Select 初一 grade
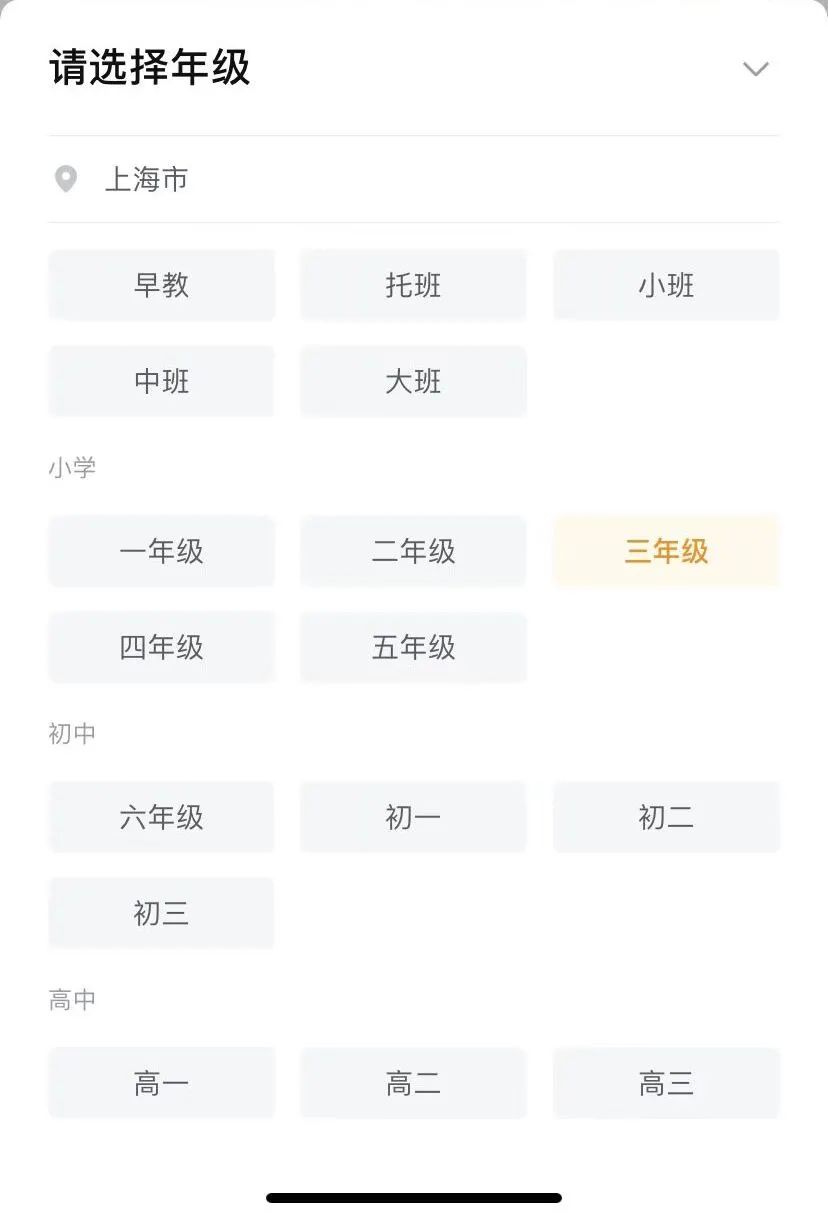 pyautogui.click(x=413, y=817)
